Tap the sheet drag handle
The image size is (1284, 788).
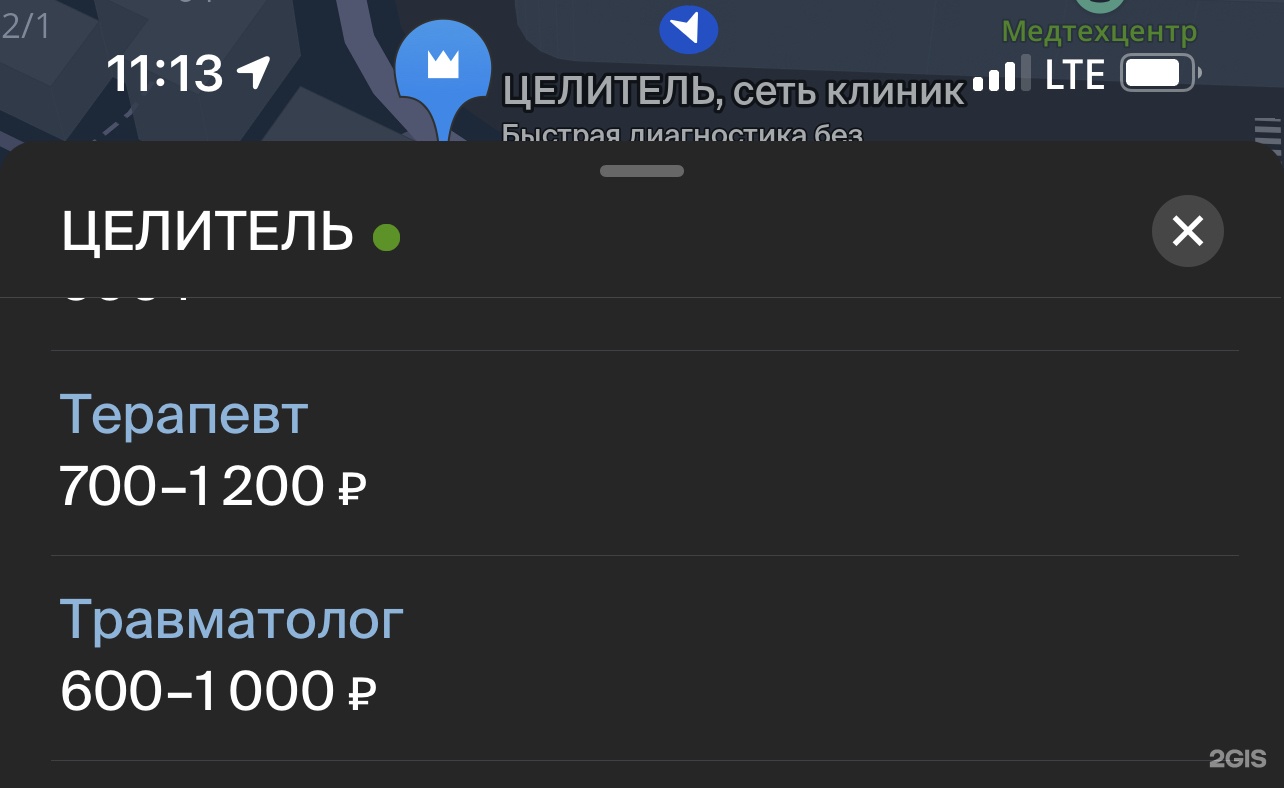pos(642,171)
